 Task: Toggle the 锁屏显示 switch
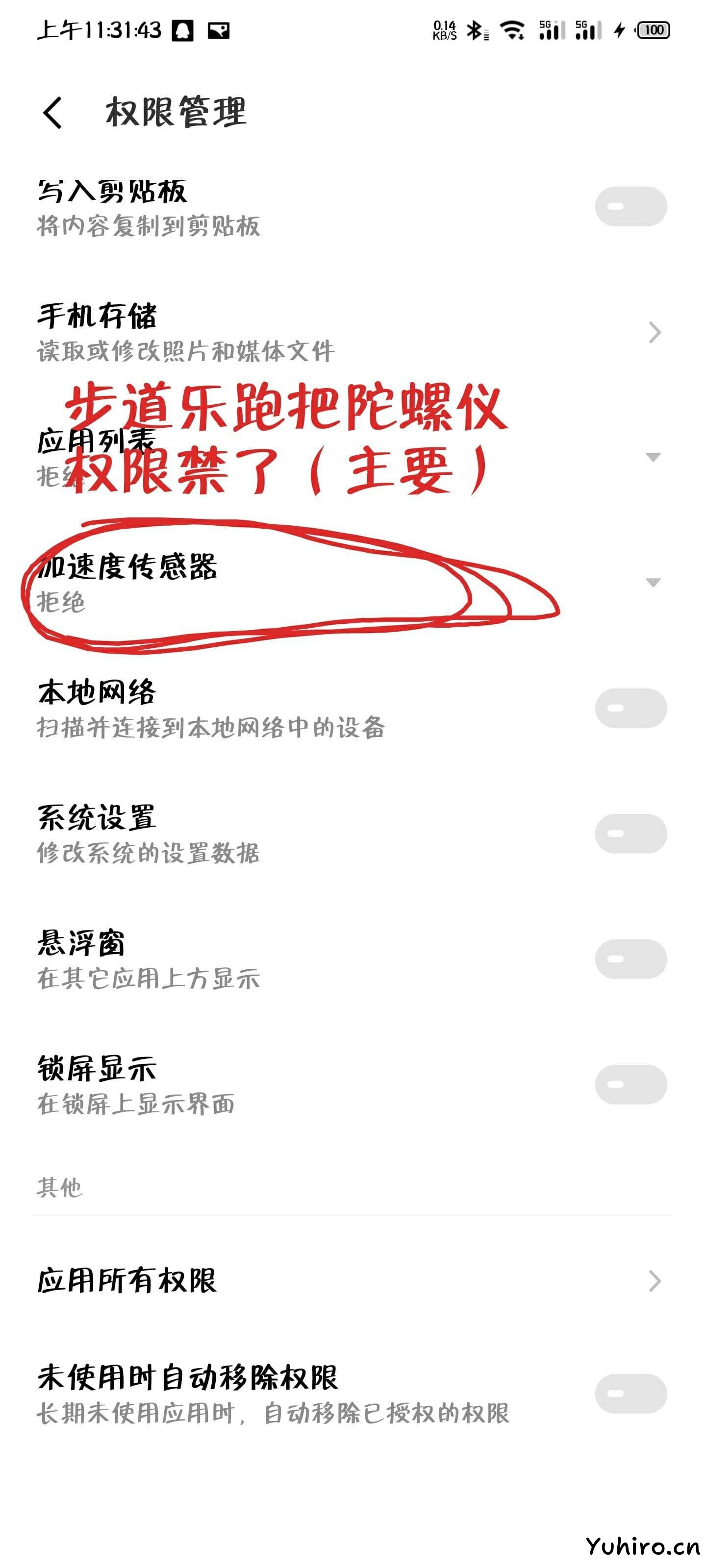point(630,1084)
